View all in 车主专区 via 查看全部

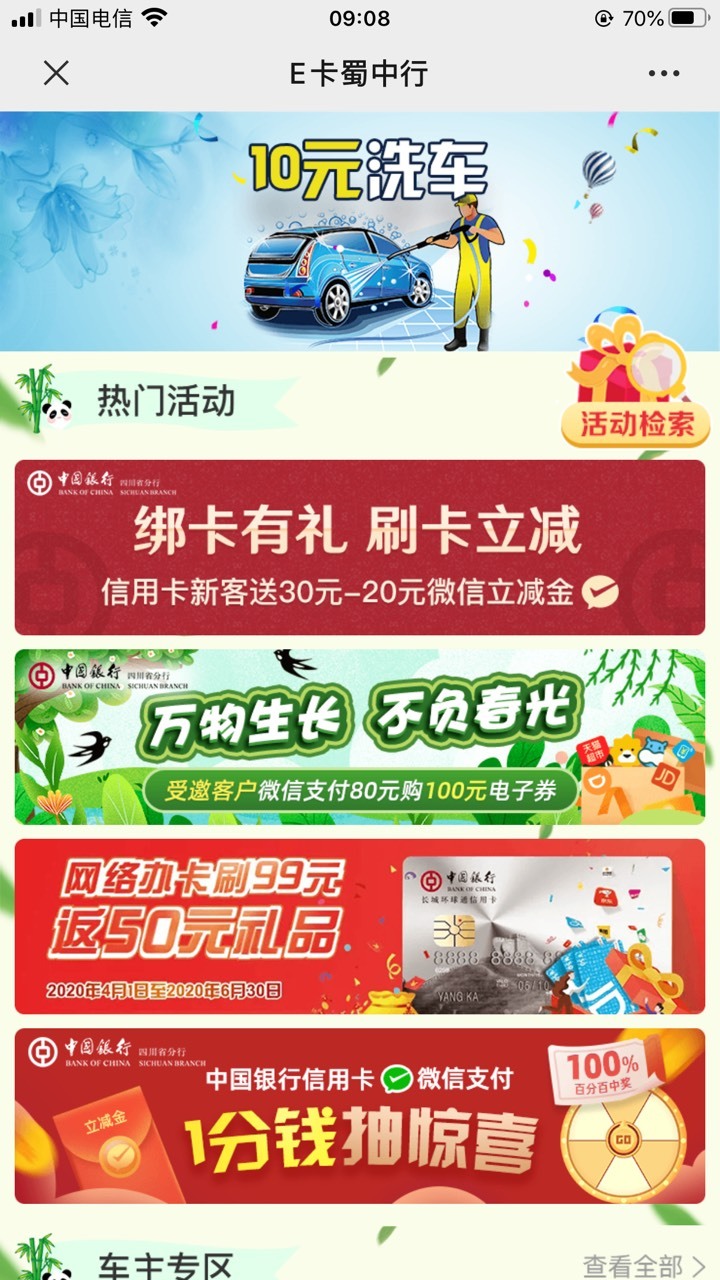[x=645, y=1266]
